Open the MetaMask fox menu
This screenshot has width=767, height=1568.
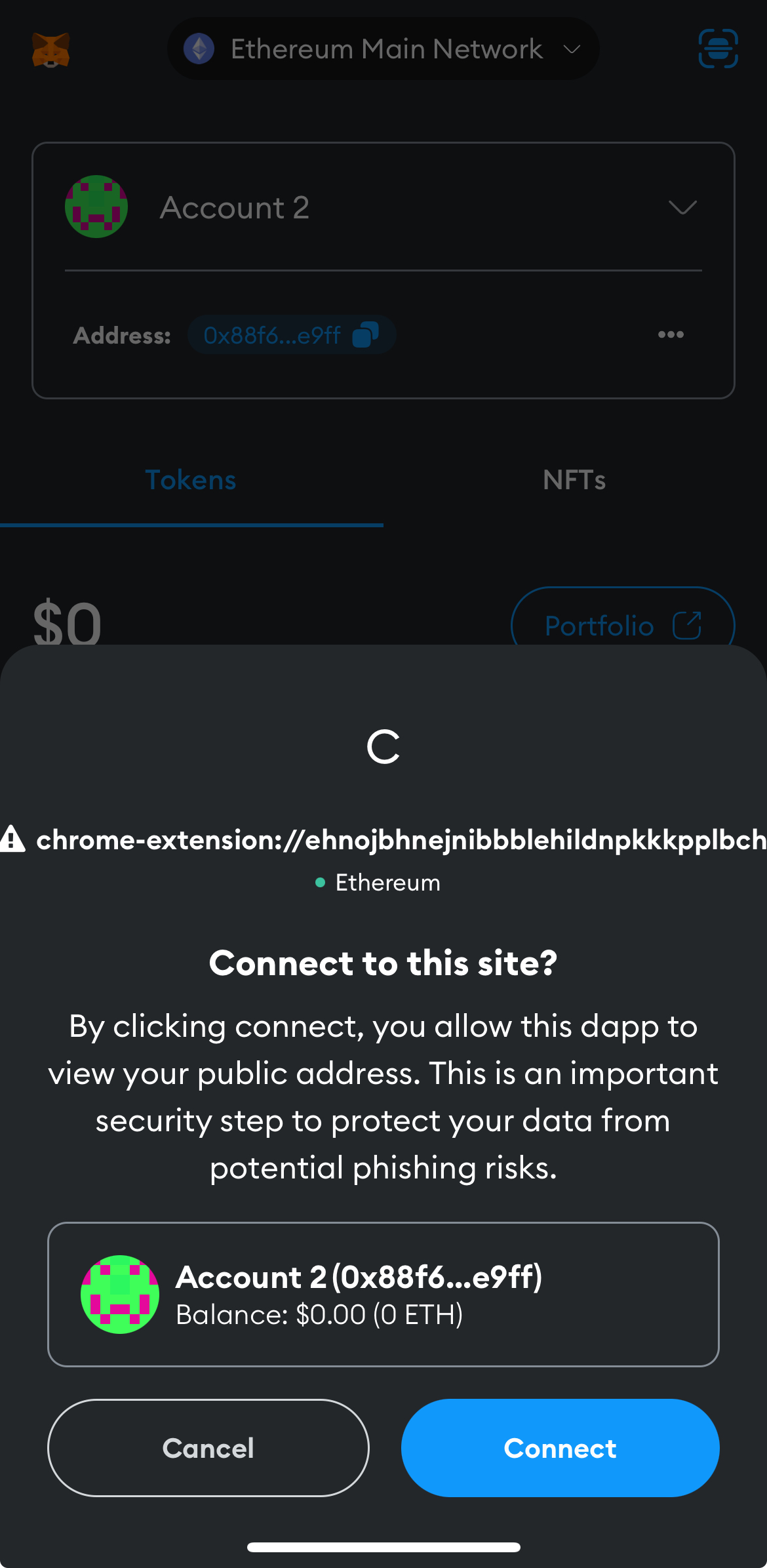(50, 50)
